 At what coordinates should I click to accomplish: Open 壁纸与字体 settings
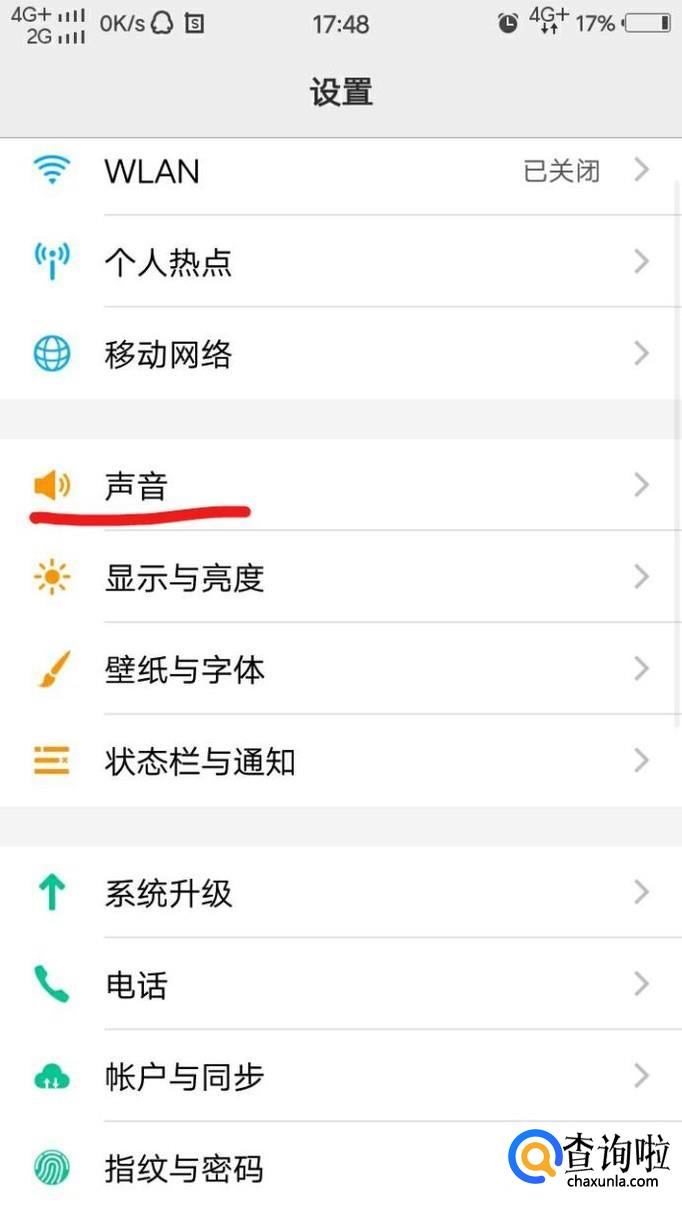click(x=340, y=669)
